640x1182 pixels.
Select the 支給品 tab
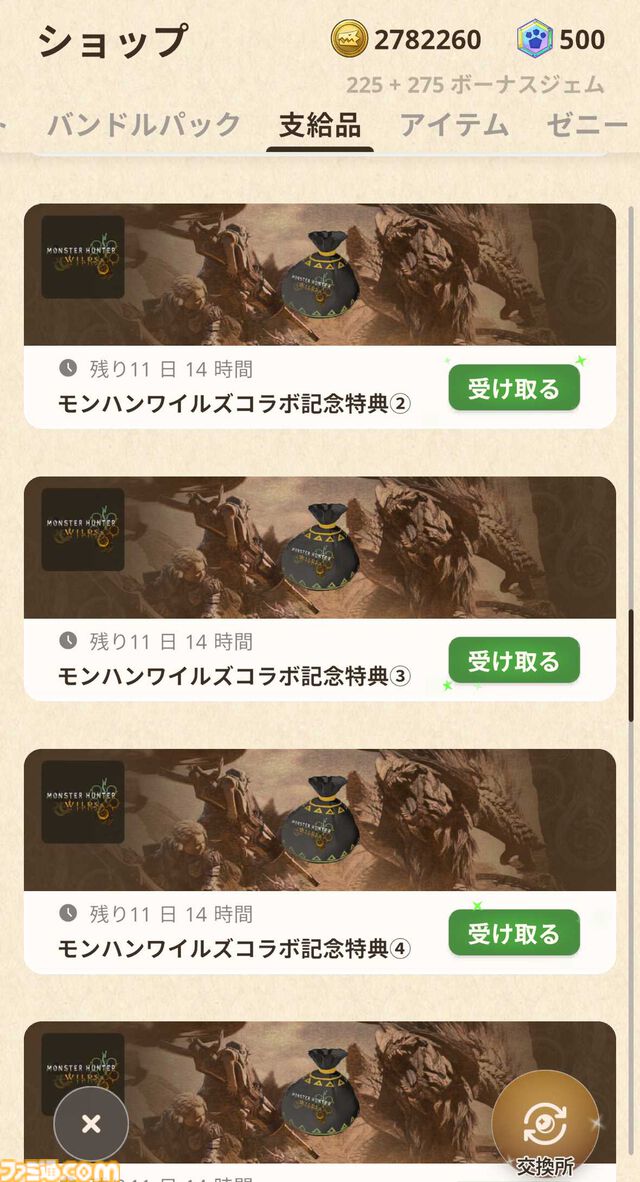point(320,125)
